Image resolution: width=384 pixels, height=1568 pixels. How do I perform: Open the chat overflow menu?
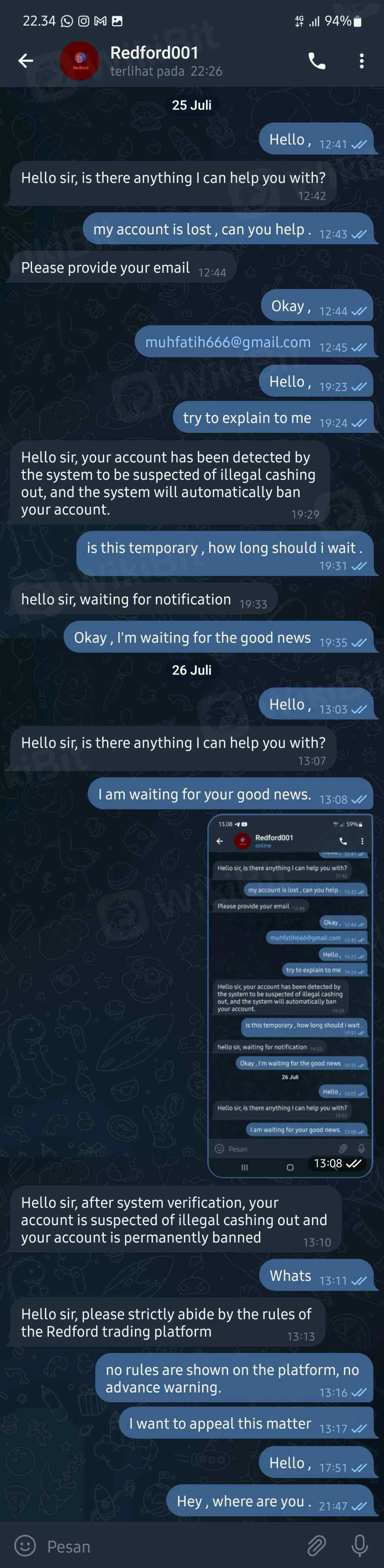[x=361, y=60]
